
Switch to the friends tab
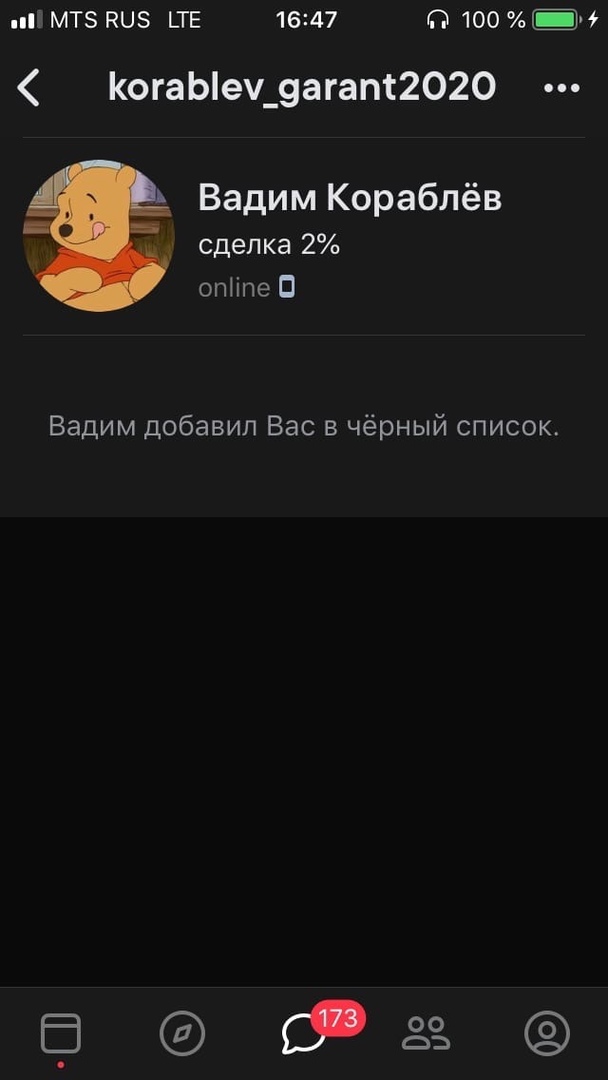click(426, 1033)
